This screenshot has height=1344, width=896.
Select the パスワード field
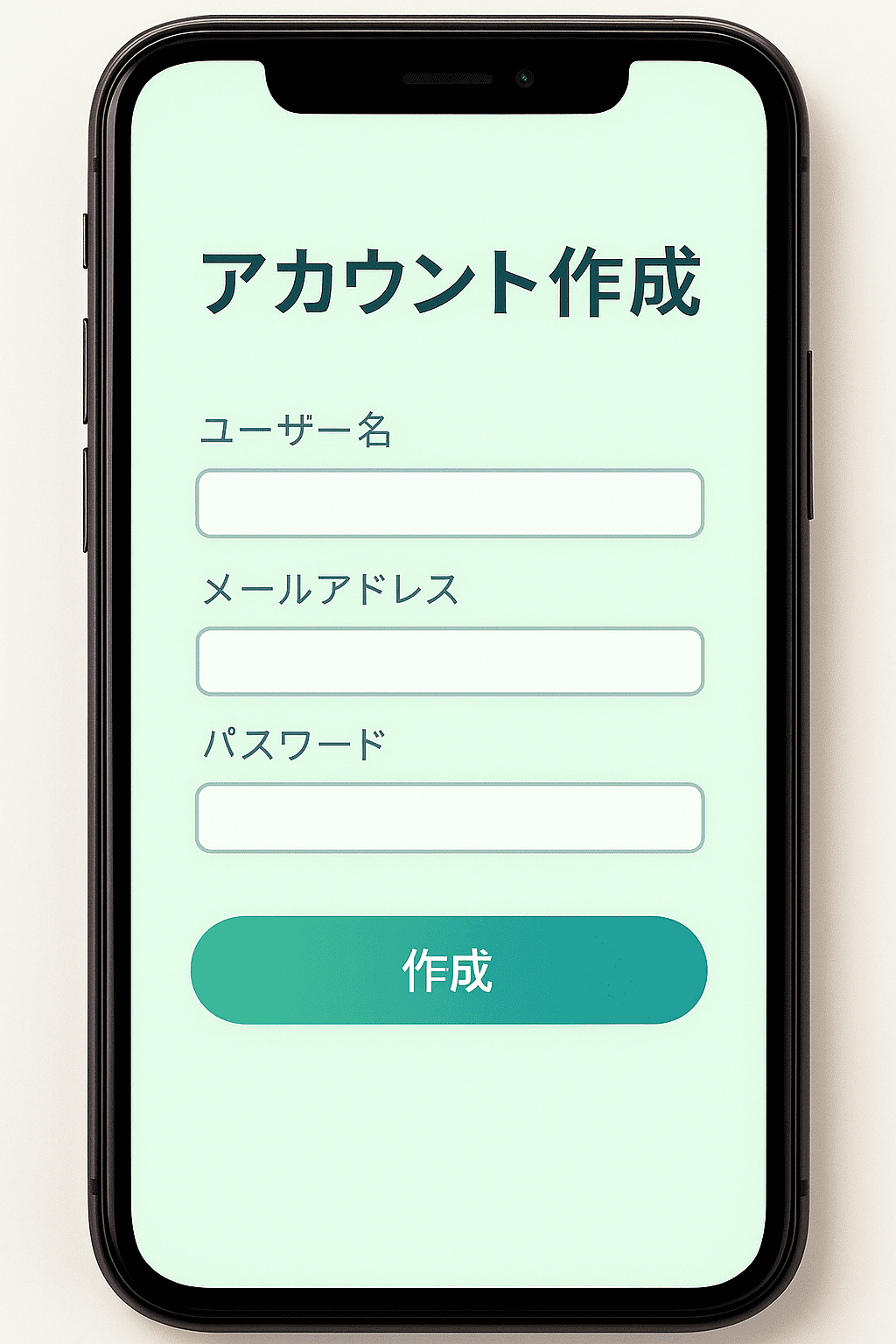[450, 817]
